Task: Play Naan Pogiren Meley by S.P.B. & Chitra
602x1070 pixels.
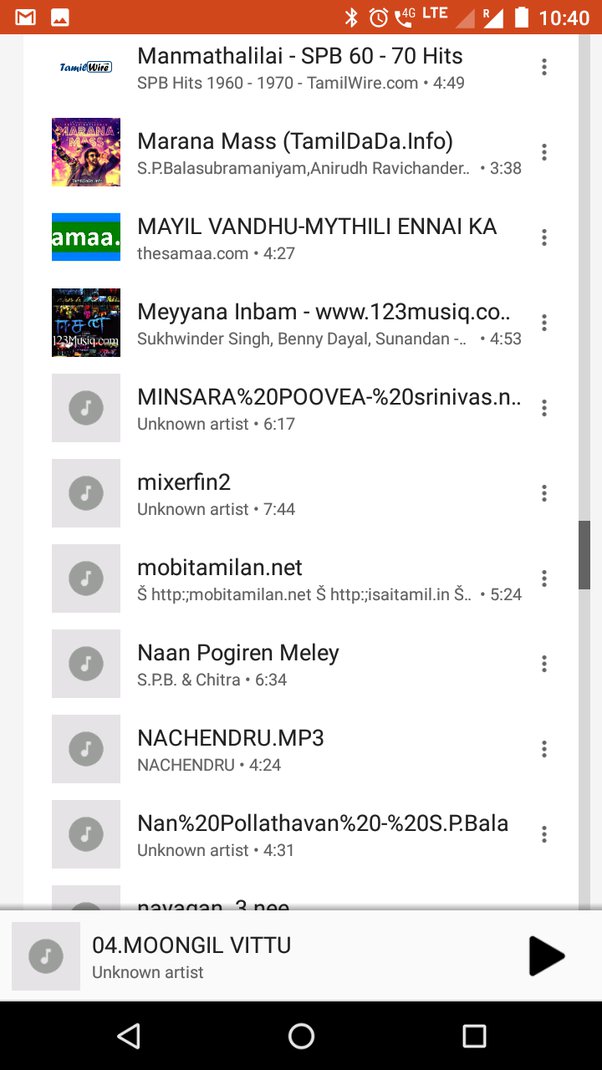Action: click(300, 664)
